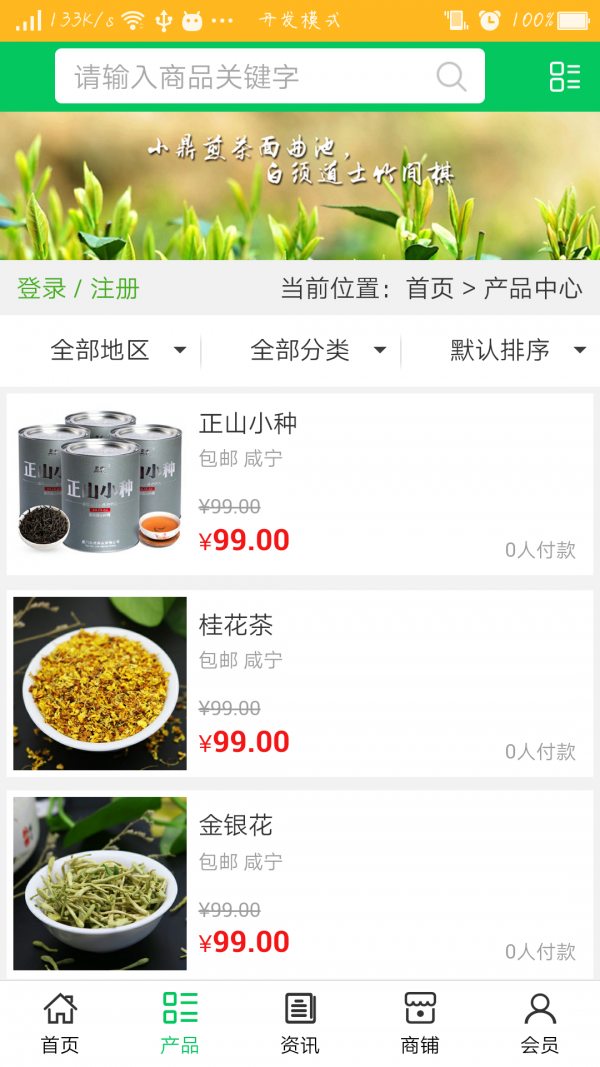The image size is (600, 1067).
Task: Tap 首页 in the breadcrumb
Action: 430,289
